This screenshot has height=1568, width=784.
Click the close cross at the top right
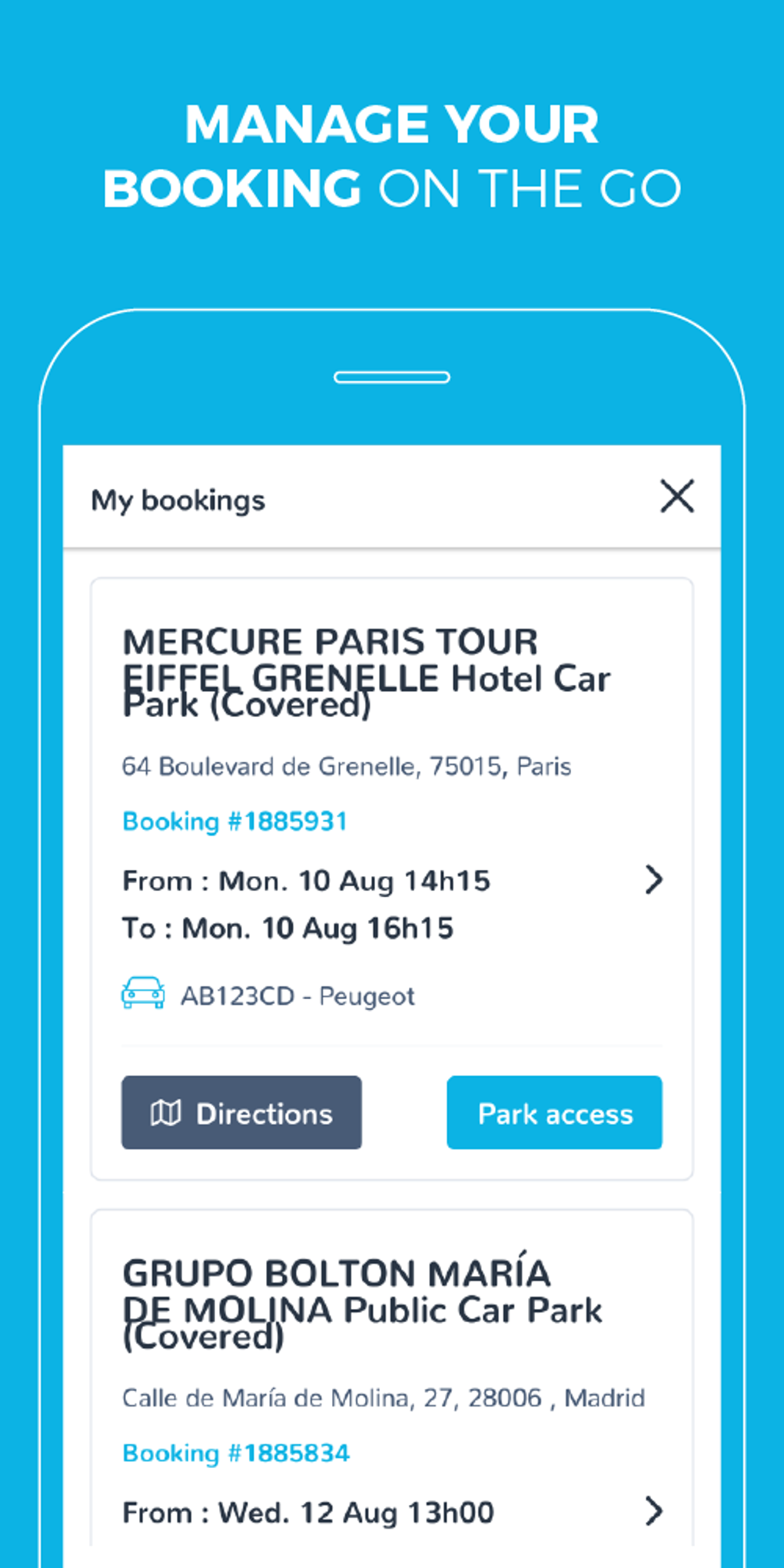click(677, 497)
